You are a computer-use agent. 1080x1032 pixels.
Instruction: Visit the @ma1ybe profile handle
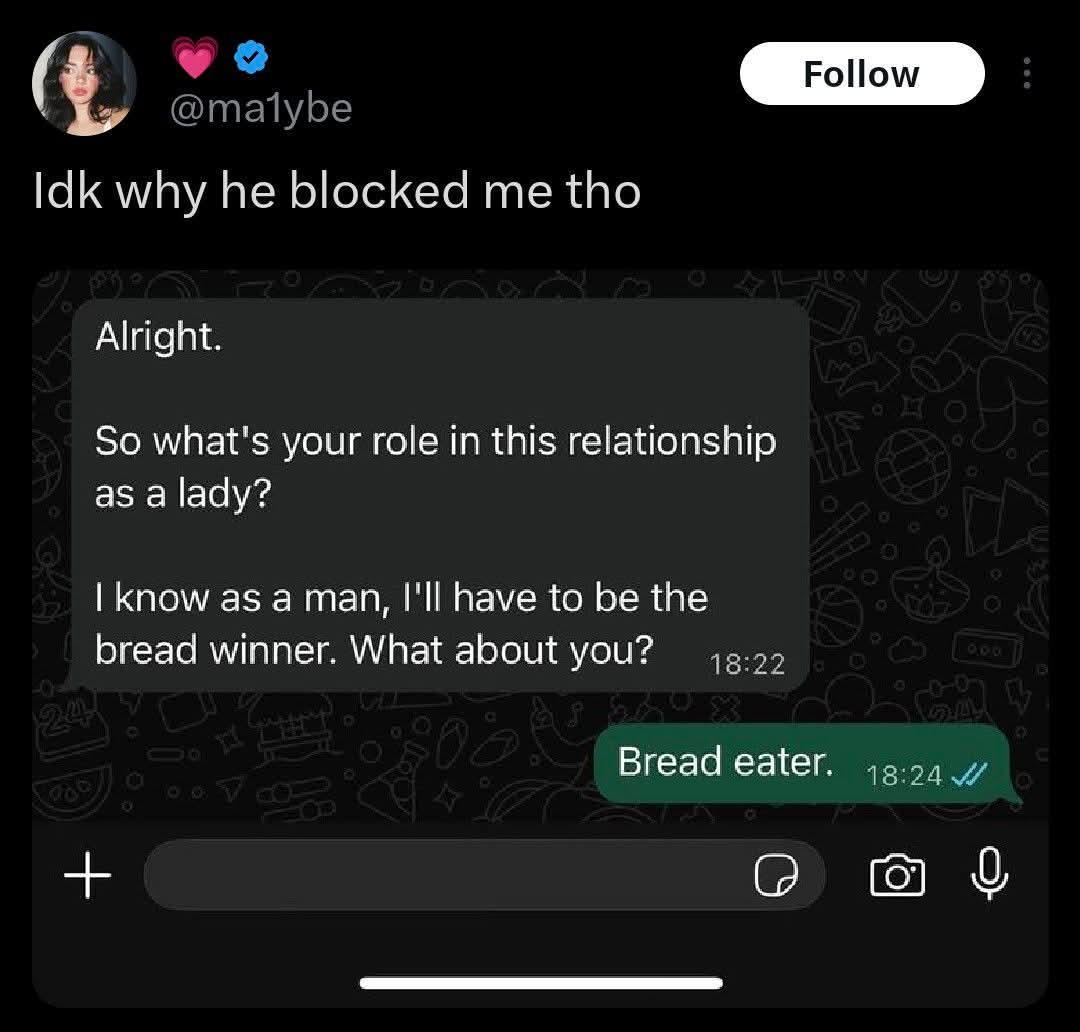[x=261, y=106]
